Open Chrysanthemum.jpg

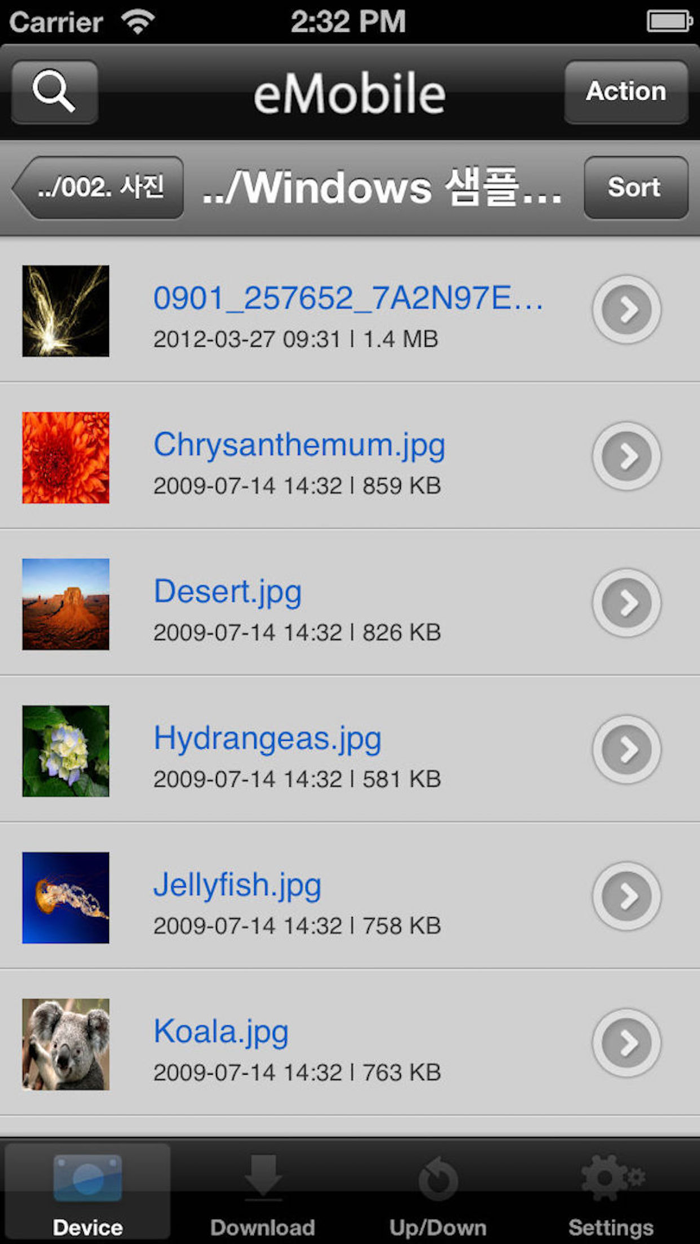click(299, 444)
